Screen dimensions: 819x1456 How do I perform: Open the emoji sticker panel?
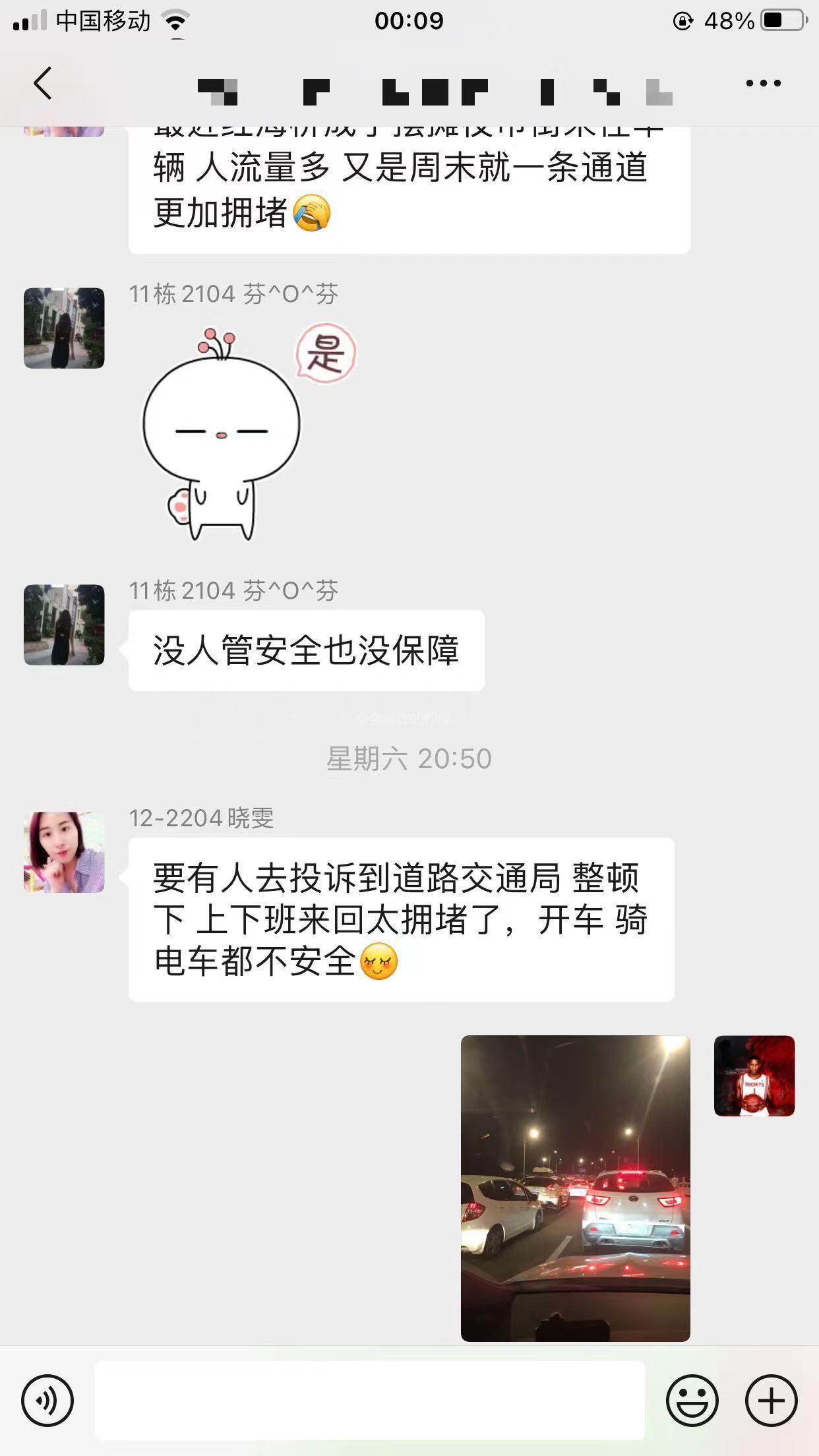click(692, 1400)
